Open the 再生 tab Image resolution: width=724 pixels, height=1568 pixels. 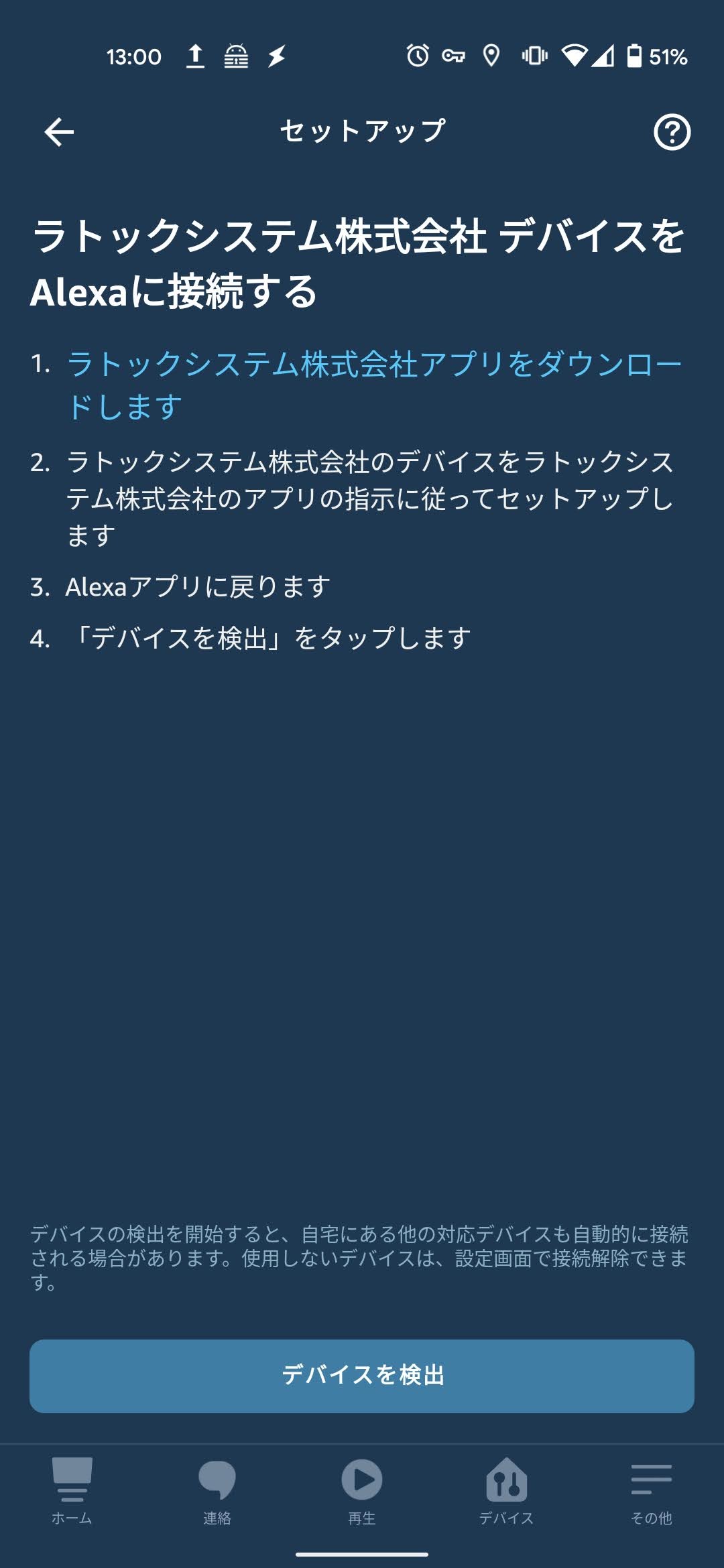362,1490
